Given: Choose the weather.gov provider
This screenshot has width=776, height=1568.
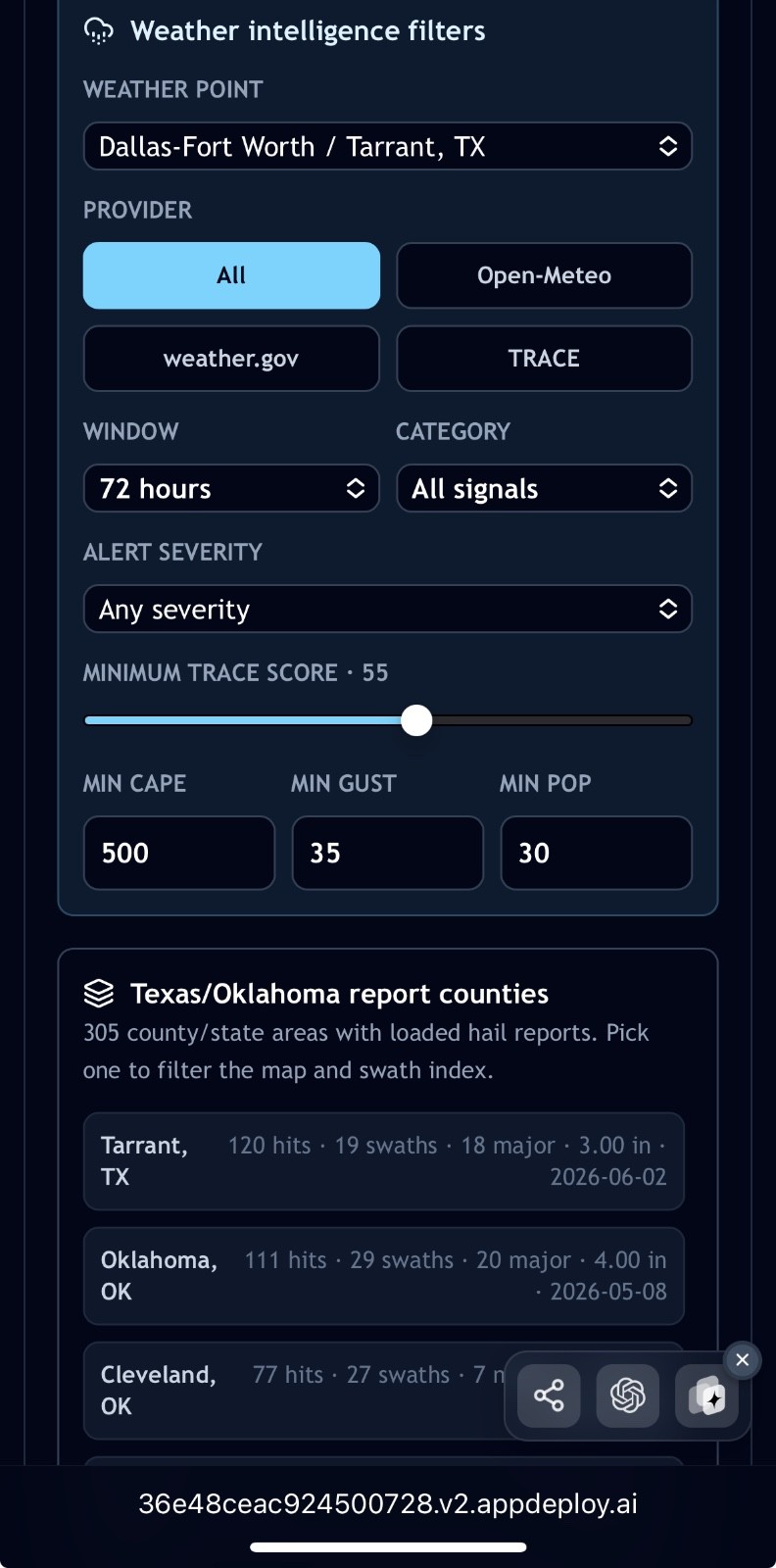Looking at the screenshot, I should pyautogui.click(x=231, y=359).
